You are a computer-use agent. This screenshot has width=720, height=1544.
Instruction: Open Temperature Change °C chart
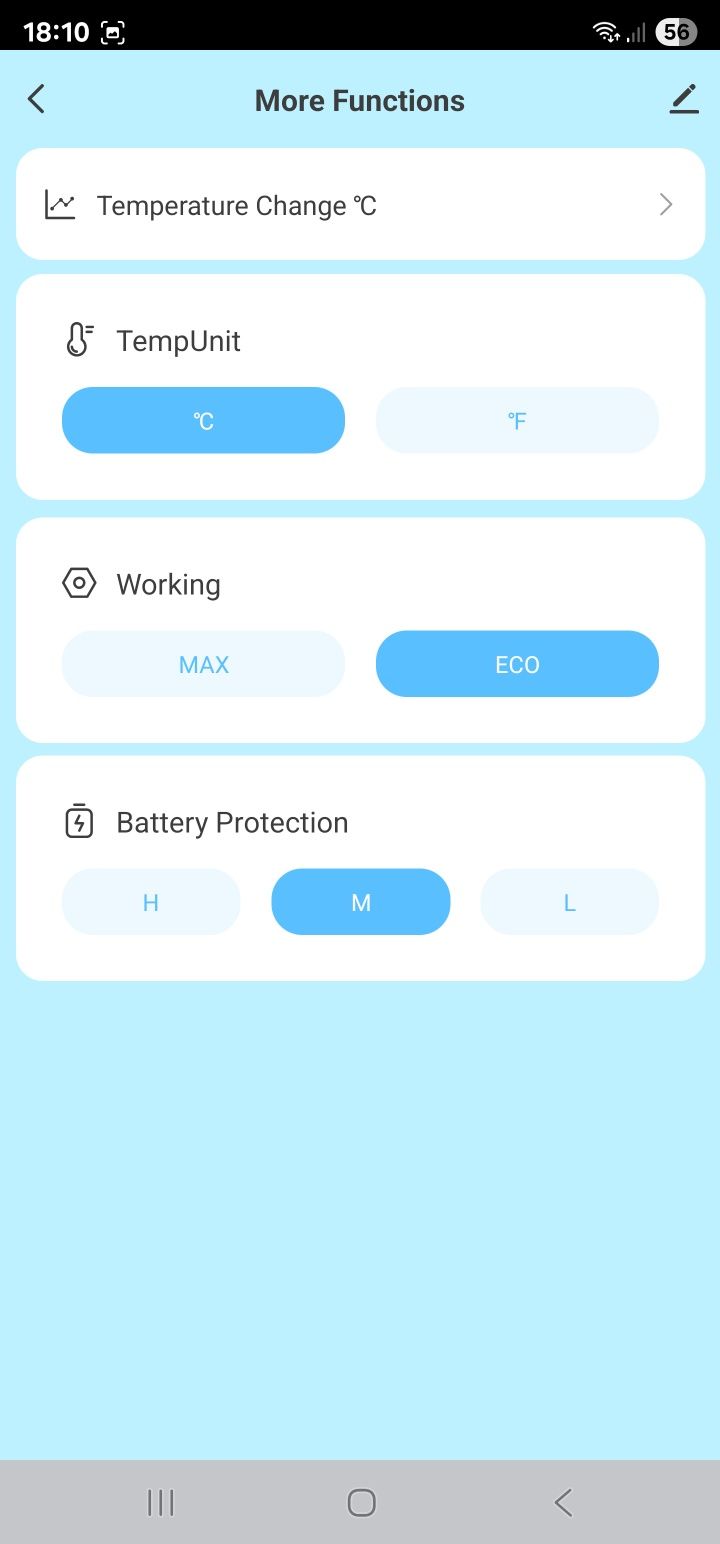tap(360, 205)
